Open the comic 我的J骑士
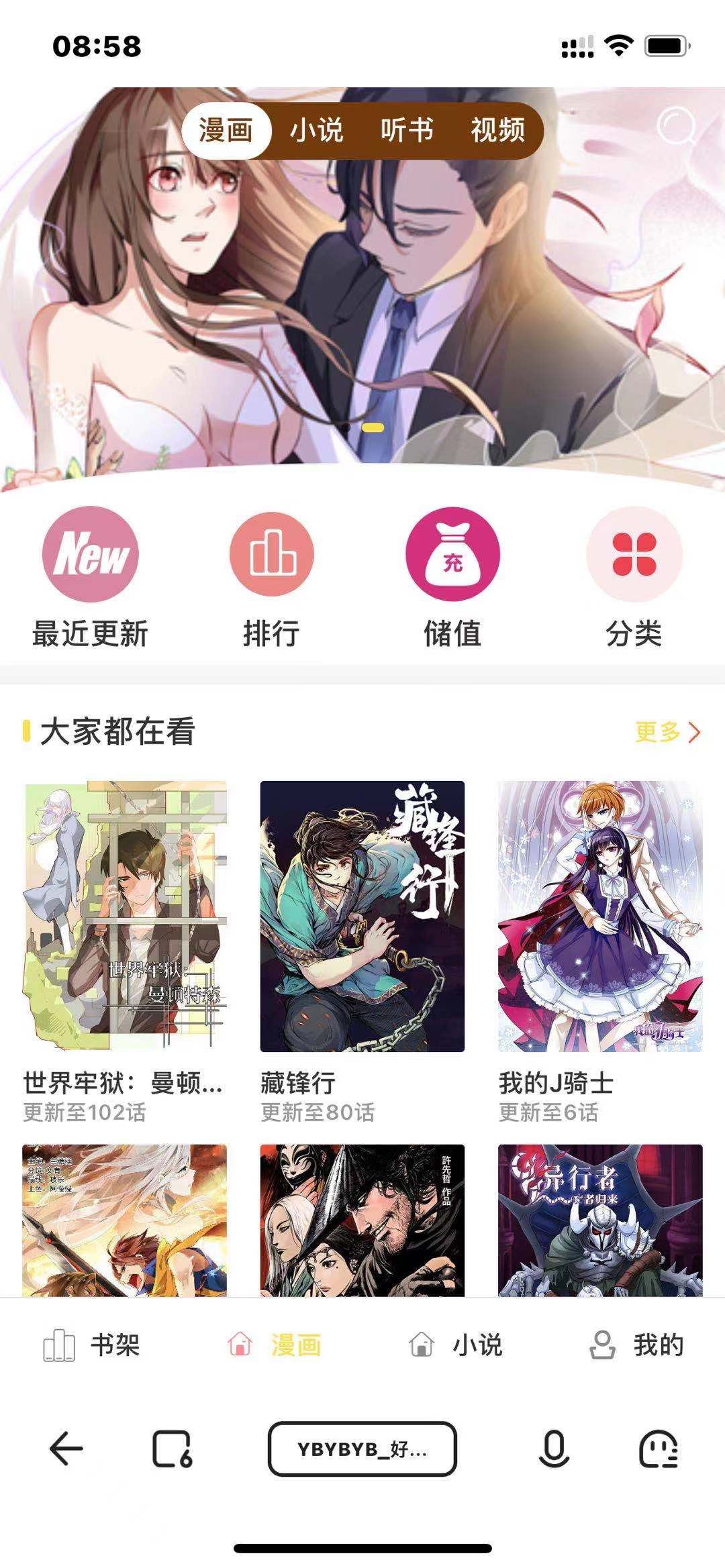The width and height of the screenshot is (725, 1568). tap(600, 916)
